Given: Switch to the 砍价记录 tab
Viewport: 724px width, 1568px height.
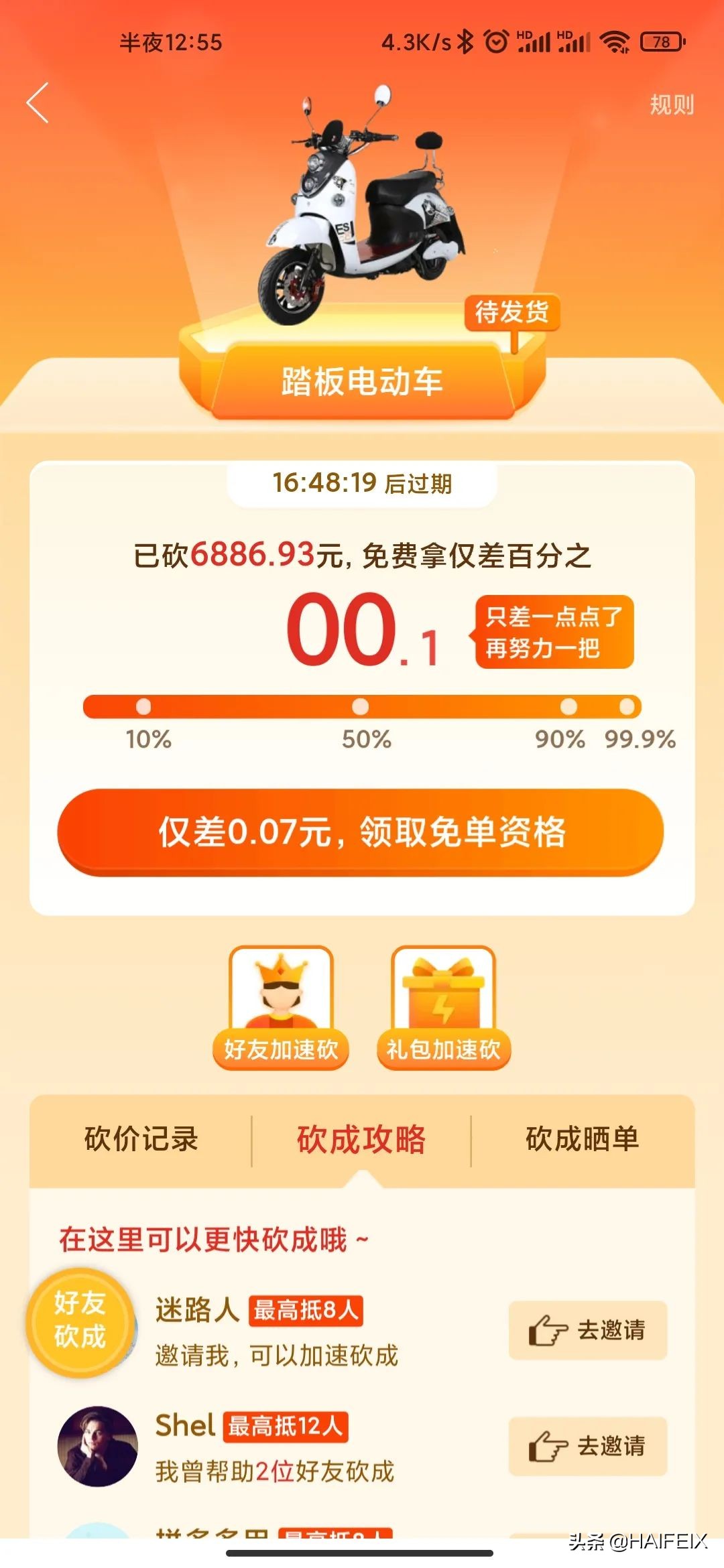Looking at the screenshot, I should pos(141,1139).
